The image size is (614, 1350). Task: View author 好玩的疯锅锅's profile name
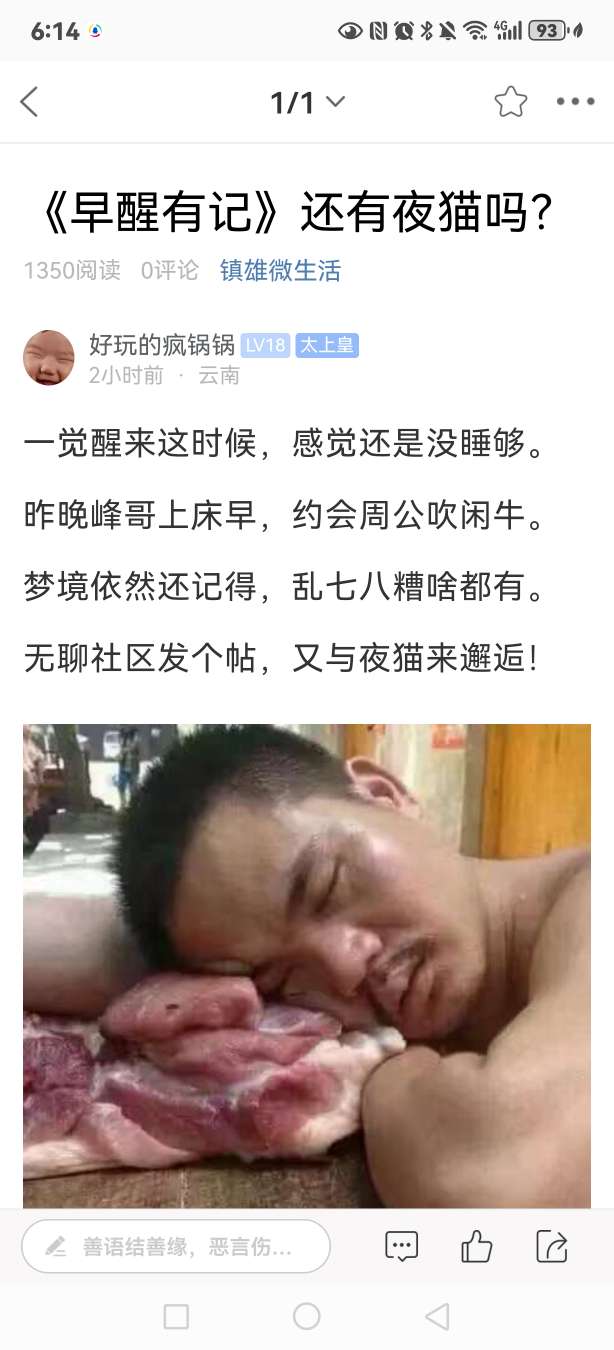coord(161,345)
